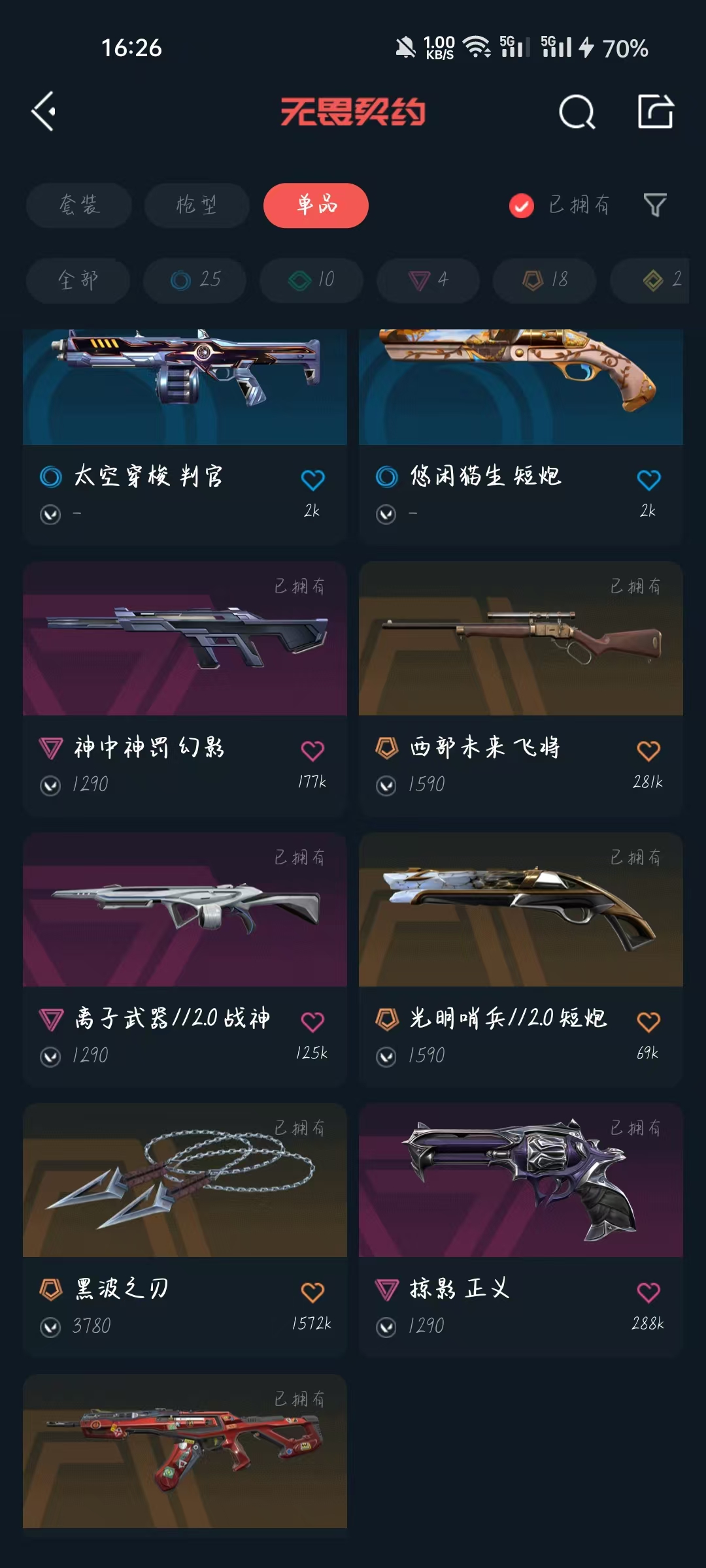Select the 全部 filter chip
This screenshot has height=1568, width=706.
point(78,280)
